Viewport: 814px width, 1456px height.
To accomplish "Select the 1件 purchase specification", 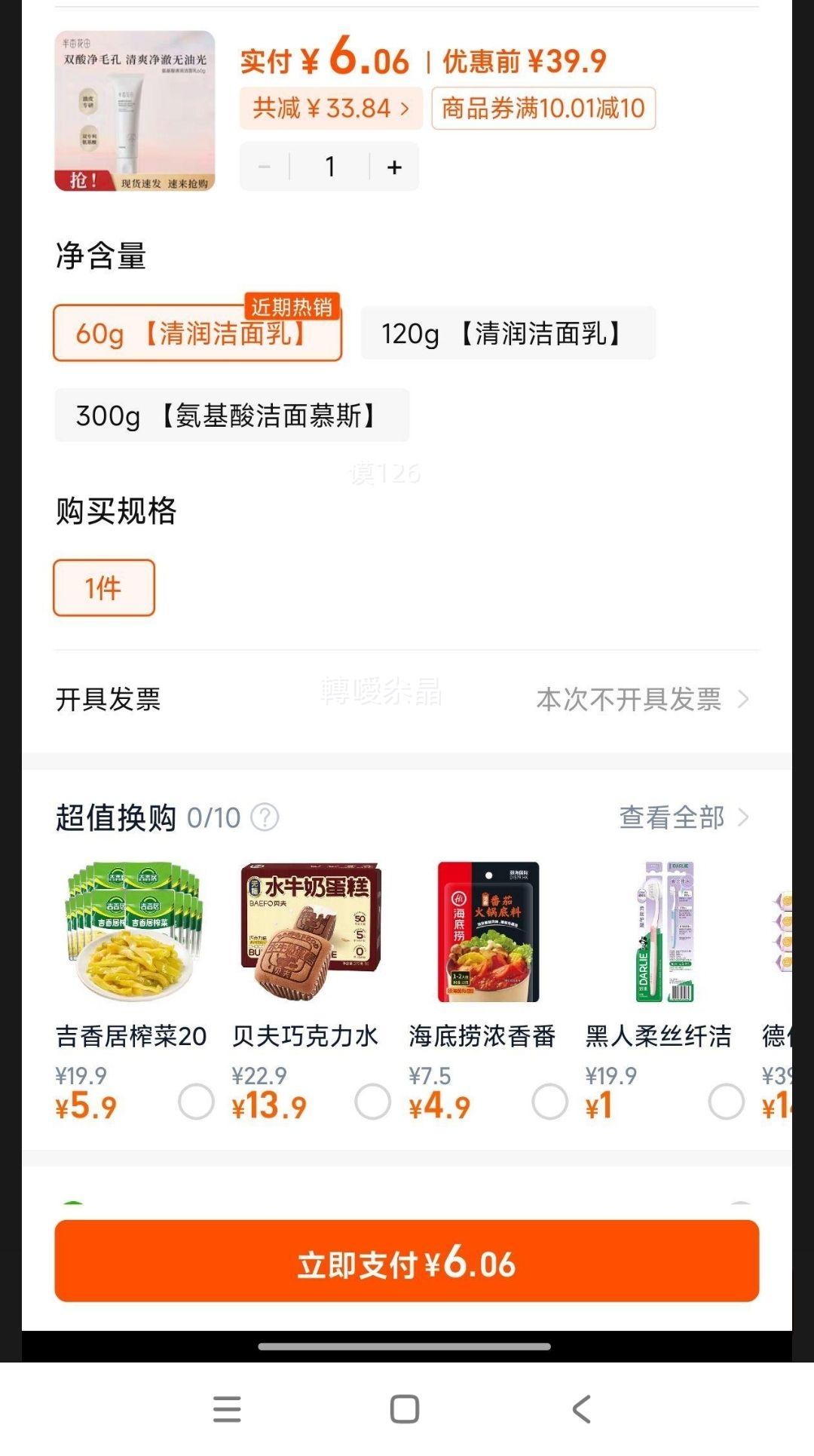I will point(103,588).
